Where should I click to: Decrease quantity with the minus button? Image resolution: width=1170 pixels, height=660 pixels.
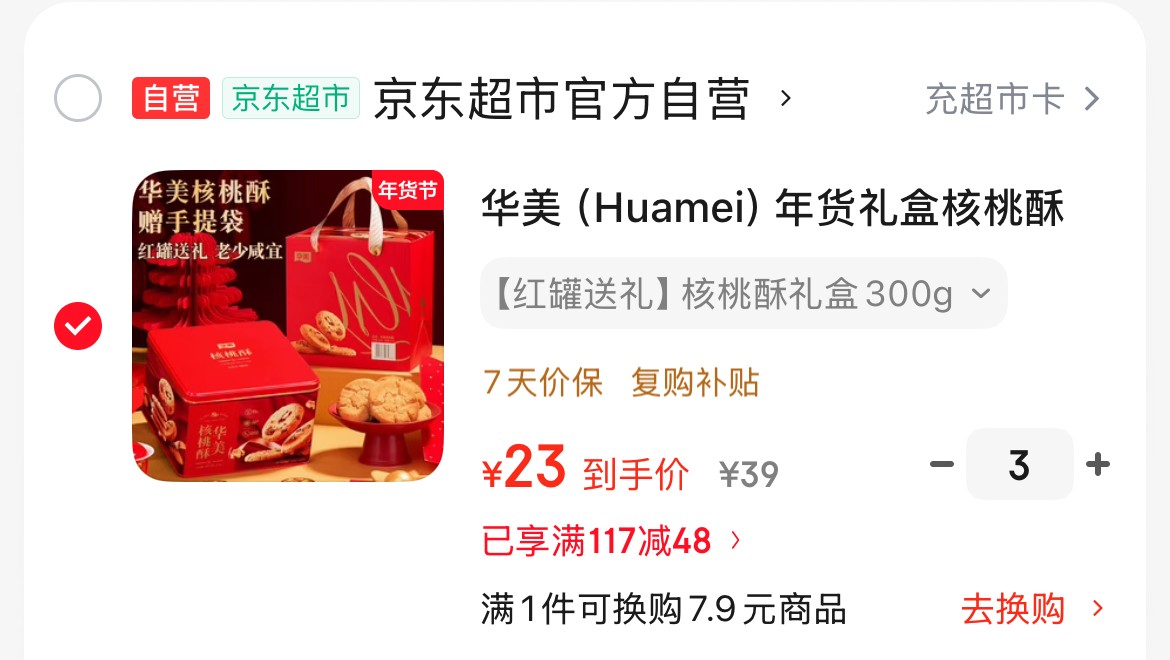click(941, 464)
